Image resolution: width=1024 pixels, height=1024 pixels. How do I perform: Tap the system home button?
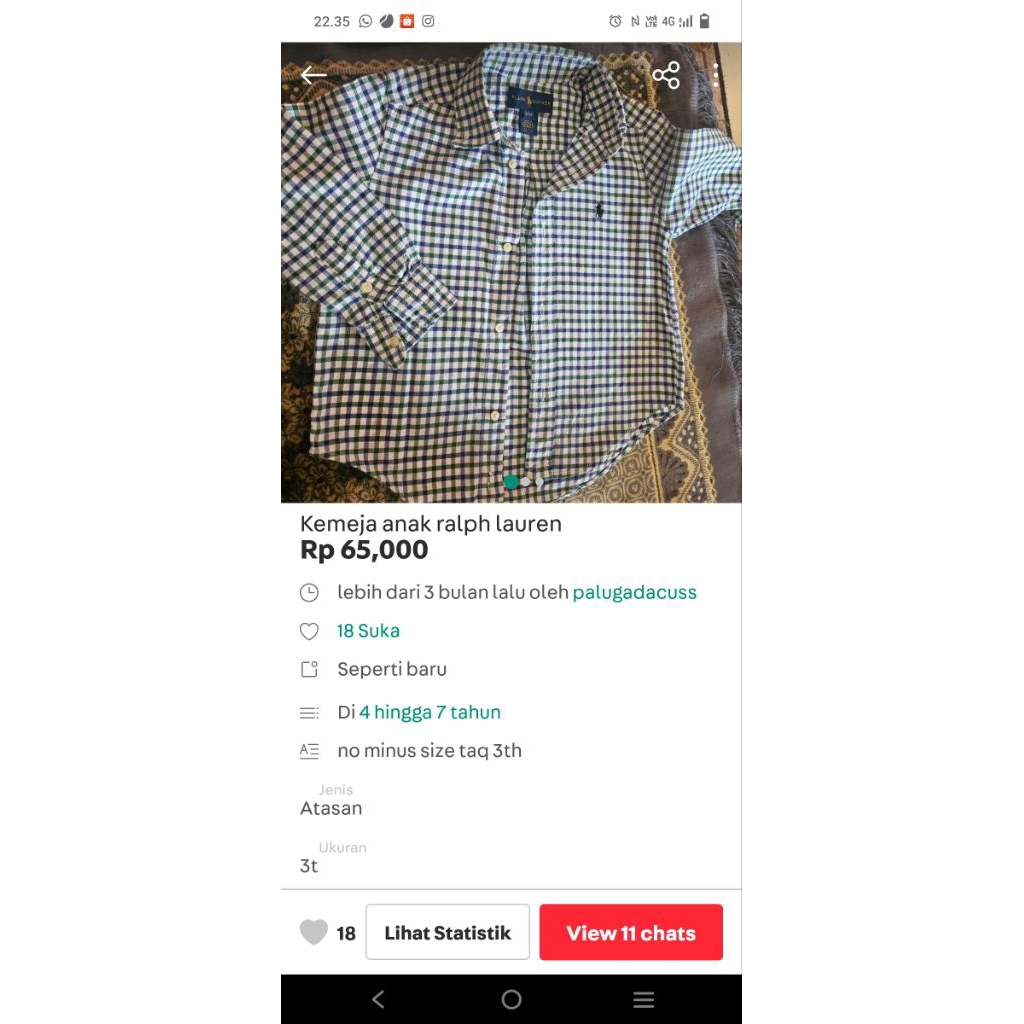coord(511,999)
